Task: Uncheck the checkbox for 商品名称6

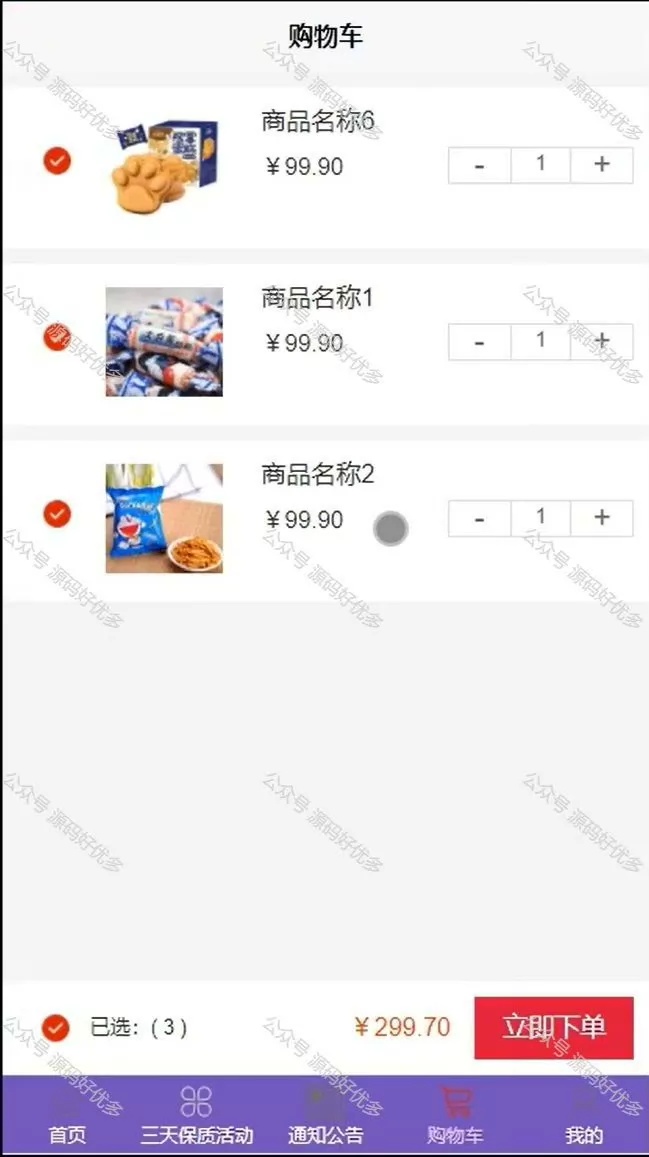Action: pyautogui.click(x=57, y=161)
